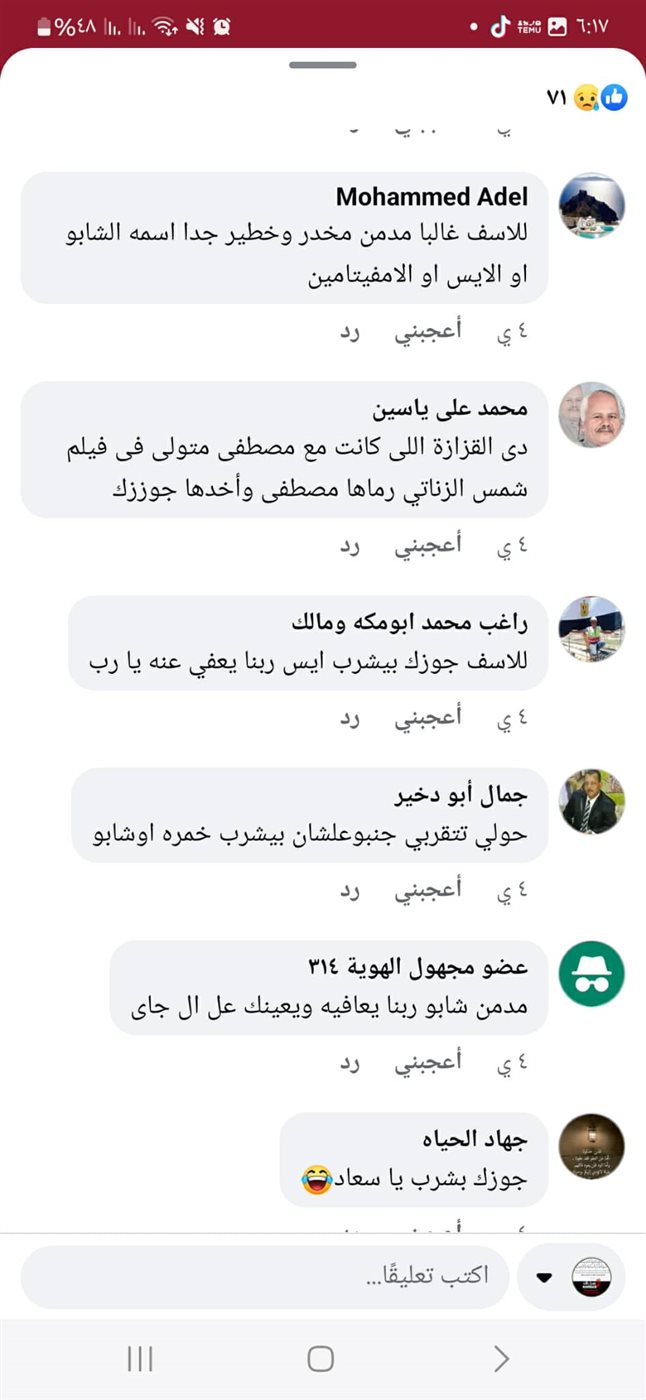Reply to راغب محمد ابومكه ومالك's comment

[x=349, y=718]
